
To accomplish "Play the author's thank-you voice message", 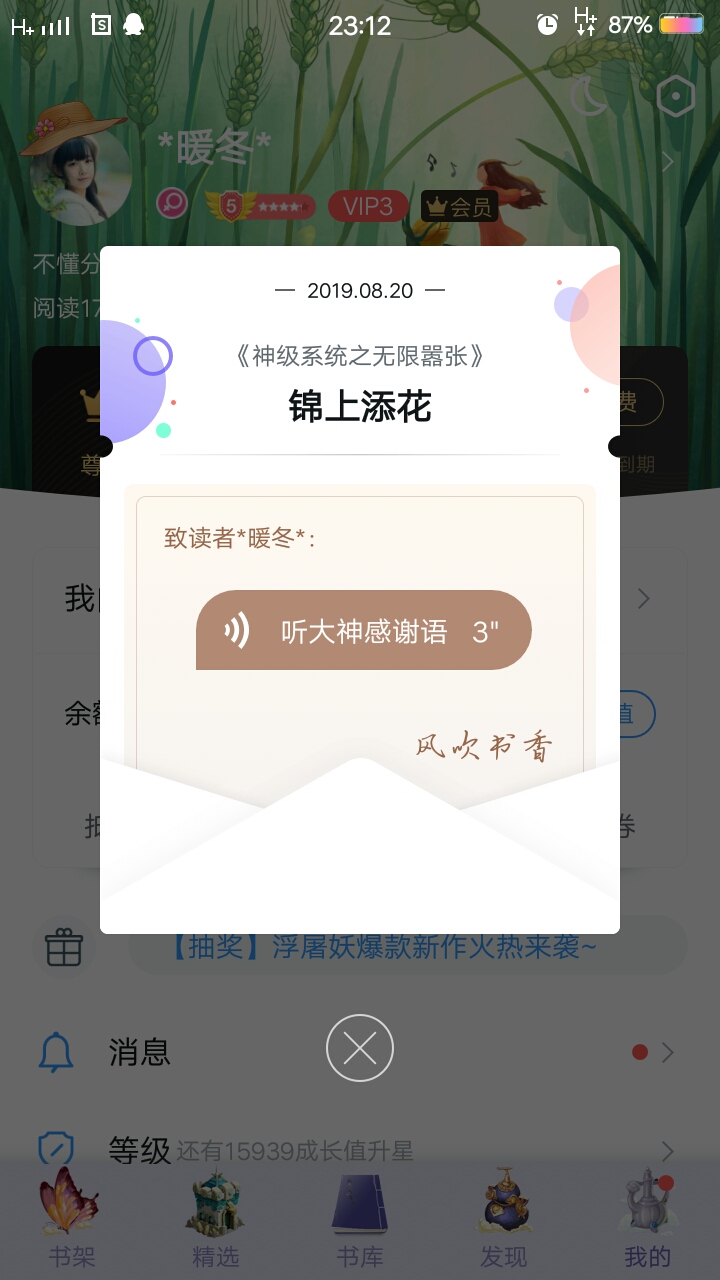I will pos(363,630).
